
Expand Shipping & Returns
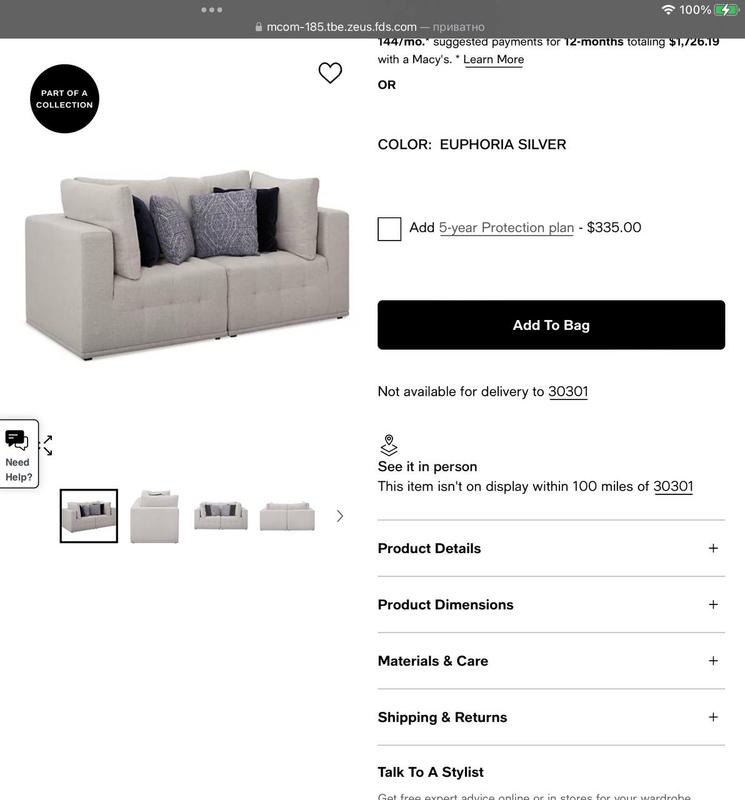pyautogui.click(x=551, y=717)
